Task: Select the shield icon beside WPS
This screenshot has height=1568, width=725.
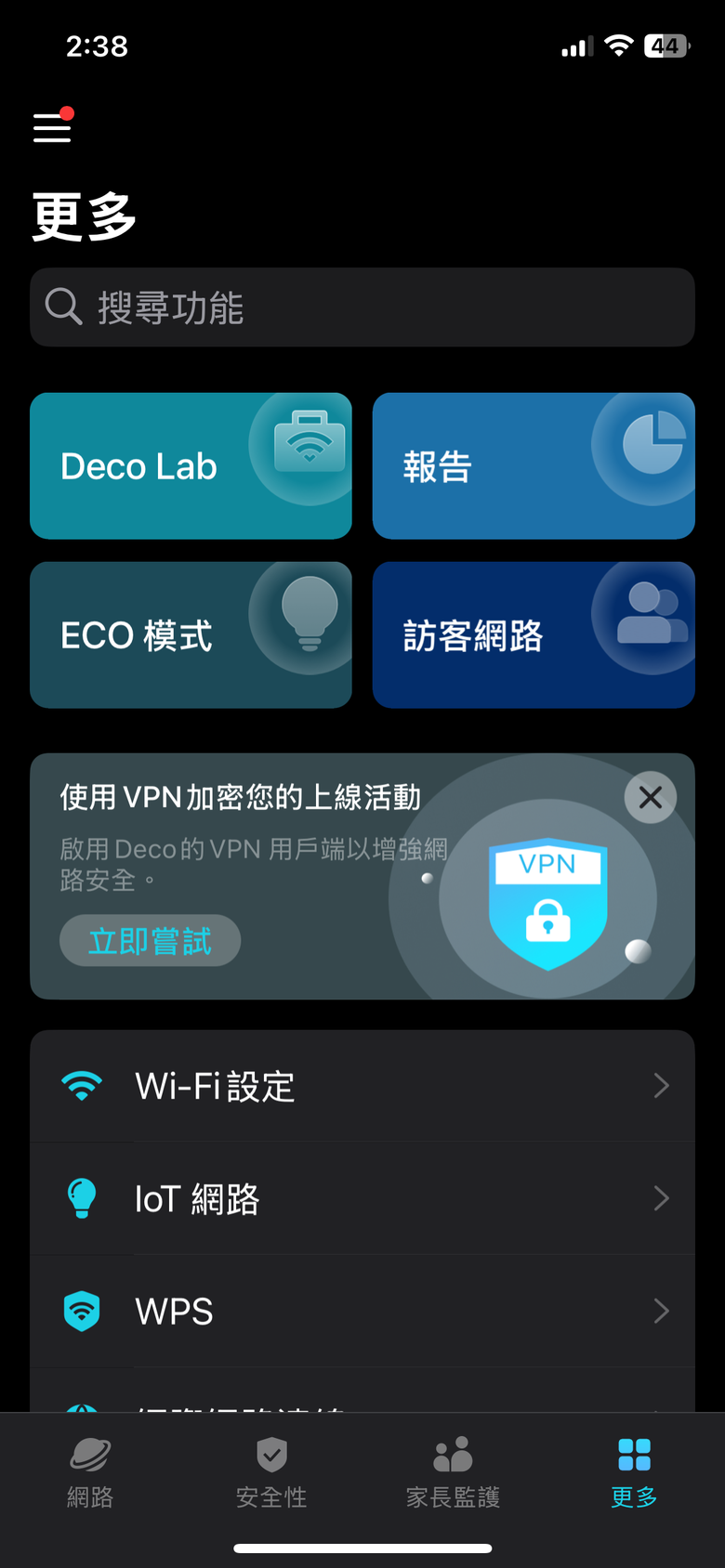Action: point(82,1312)
